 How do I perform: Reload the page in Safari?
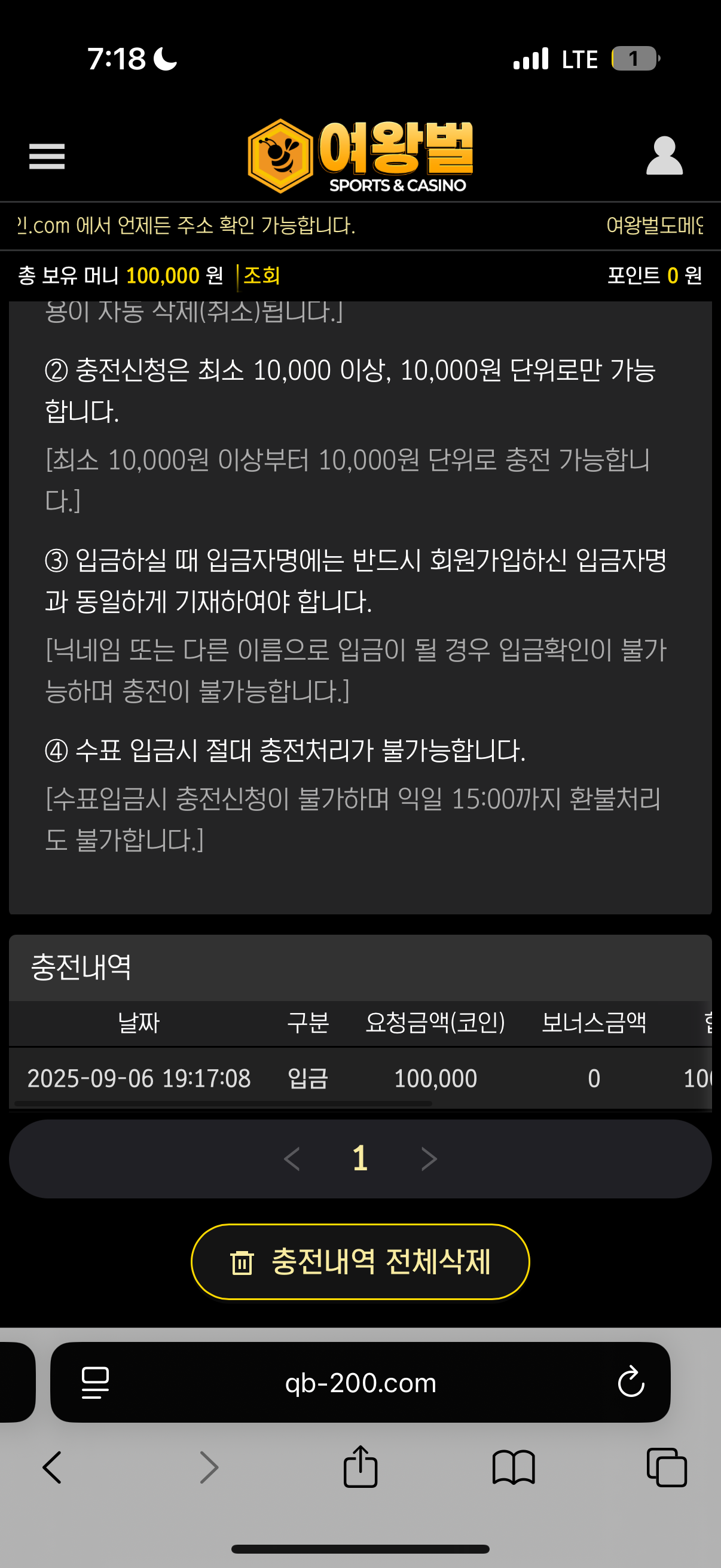tap(631, 1383)
